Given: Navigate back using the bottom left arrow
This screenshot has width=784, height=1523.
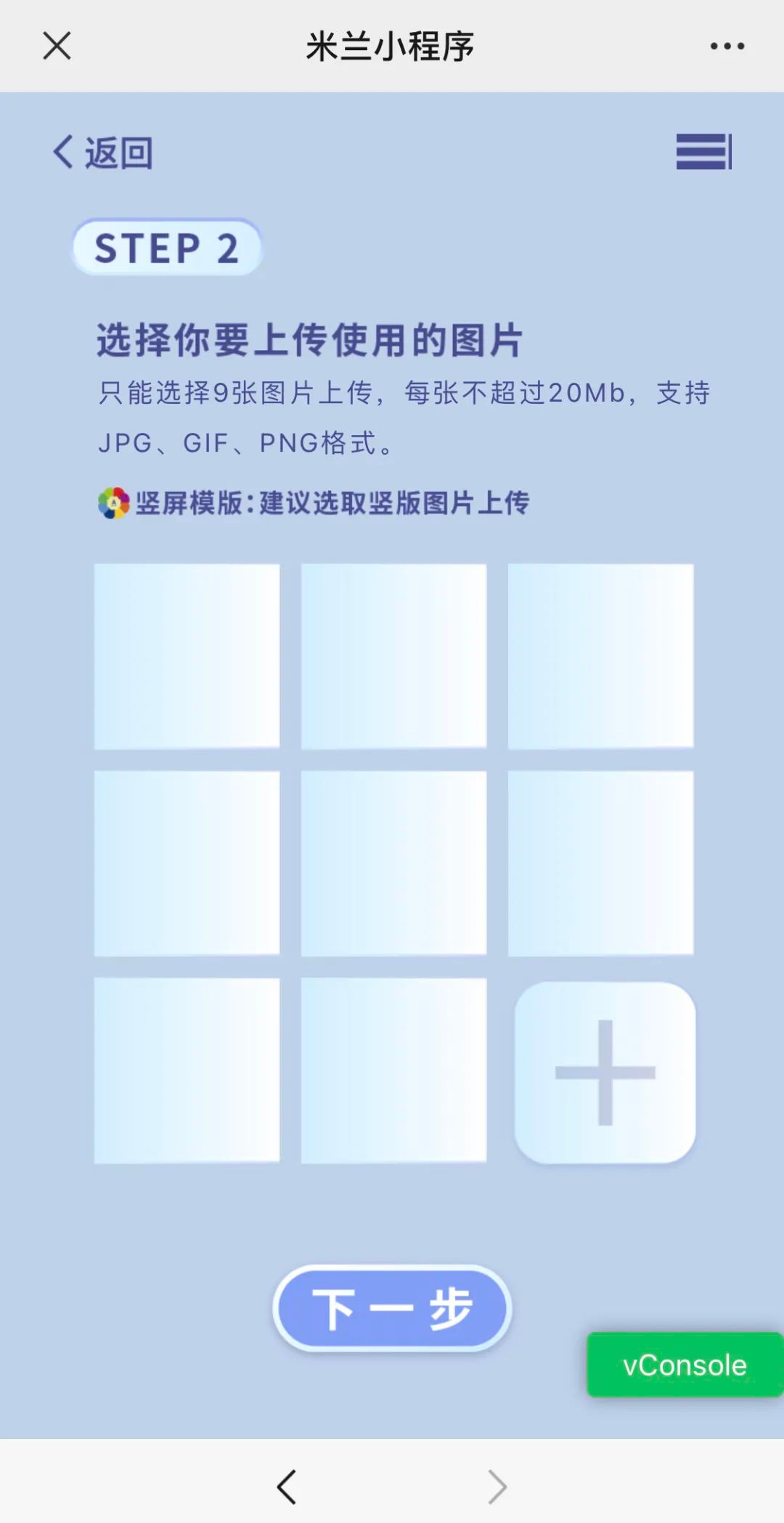Looking at the screenshot, I should (x=287, y=1487).
